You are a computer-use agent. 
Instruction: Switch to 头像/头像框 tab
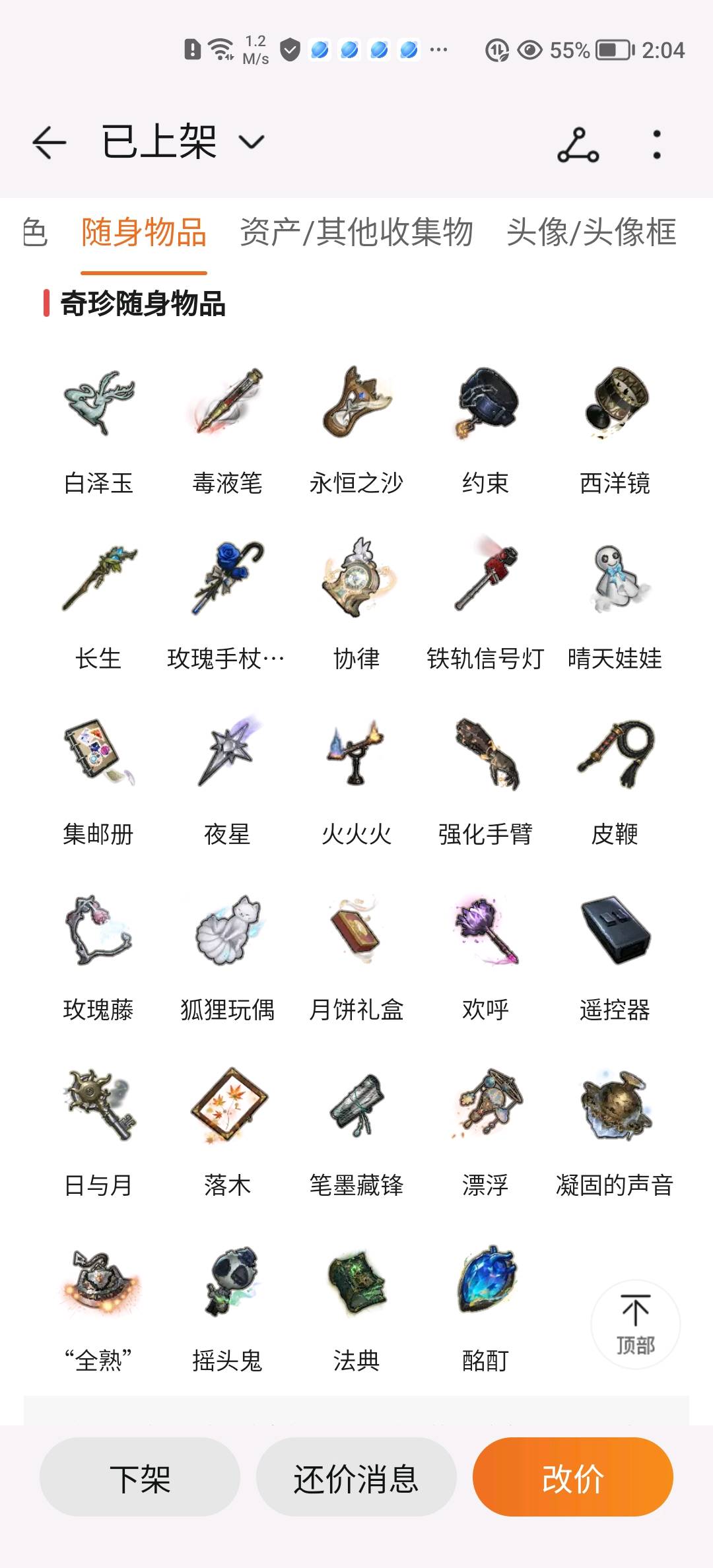(x=591, y=233)
